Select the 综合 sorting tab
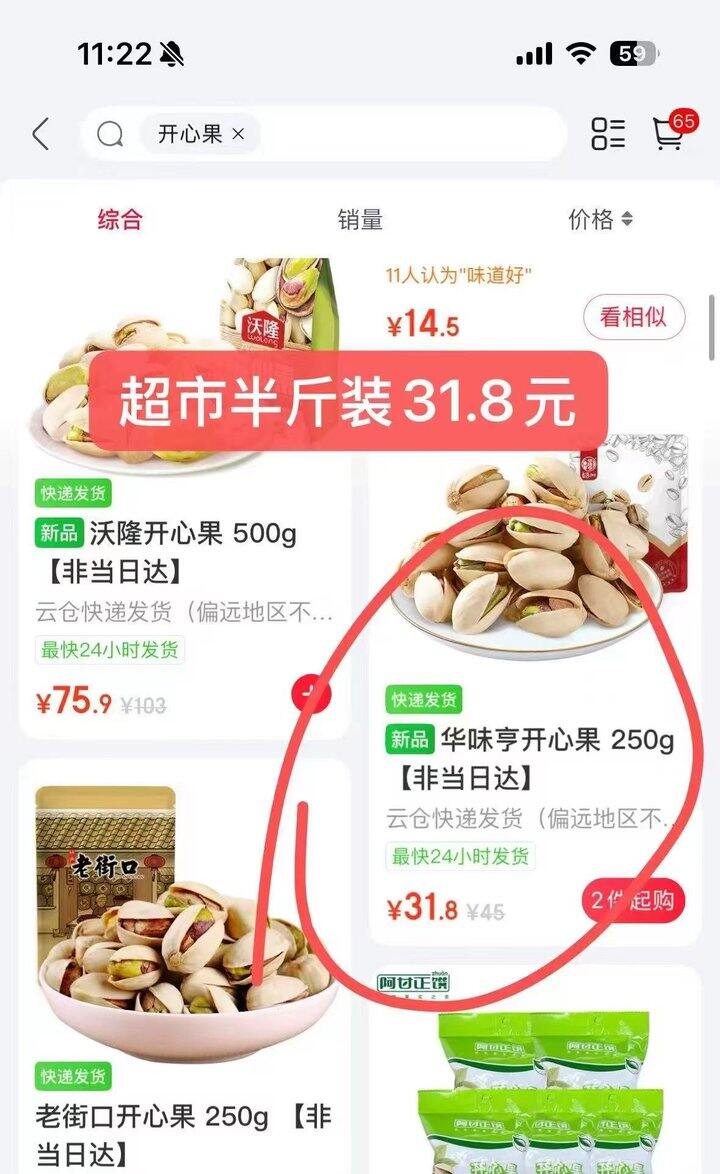 click(120, 220)
